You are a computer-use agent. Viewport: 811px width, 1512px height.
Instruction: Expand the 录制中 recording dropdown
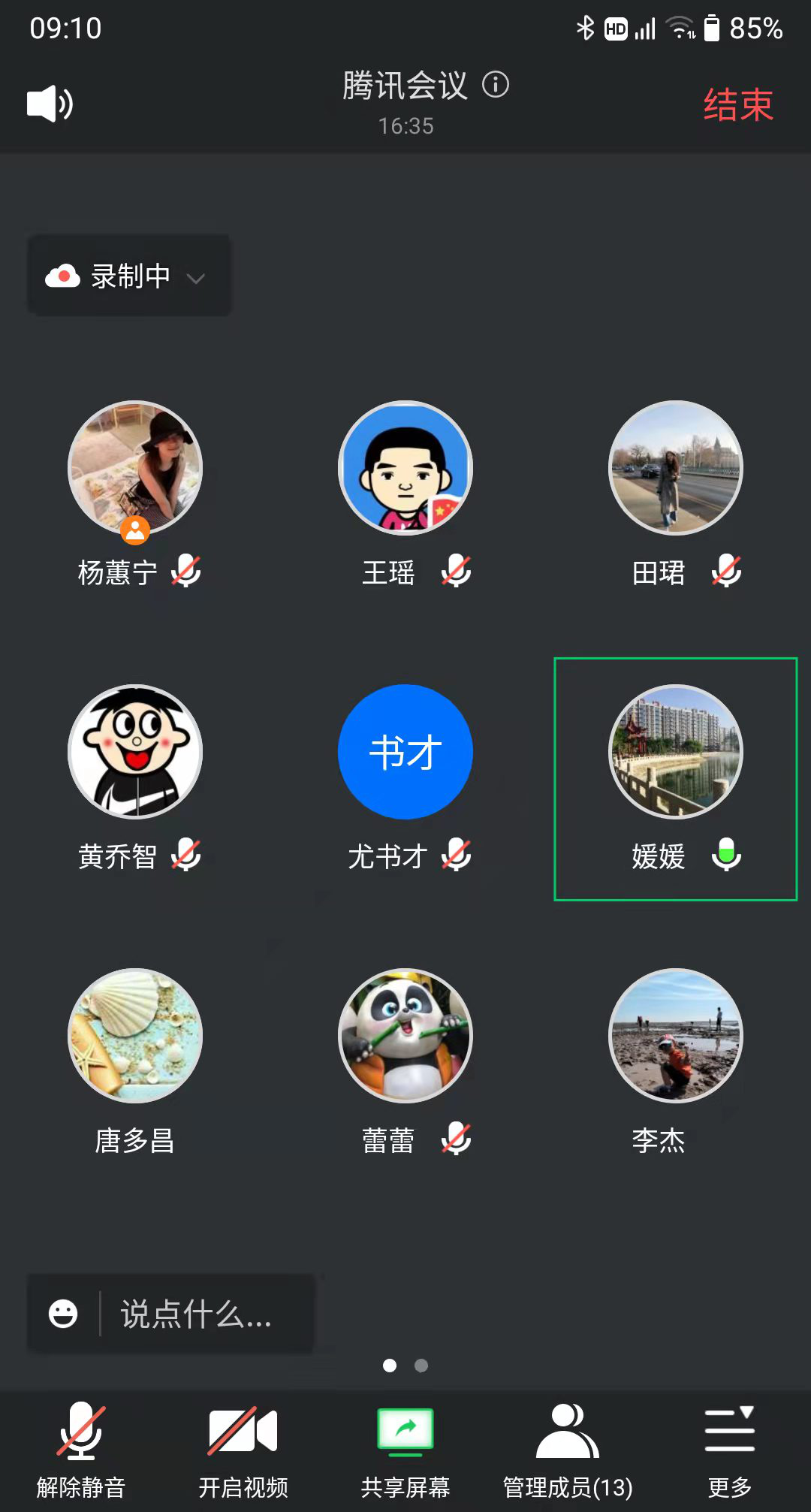point(129,276)
